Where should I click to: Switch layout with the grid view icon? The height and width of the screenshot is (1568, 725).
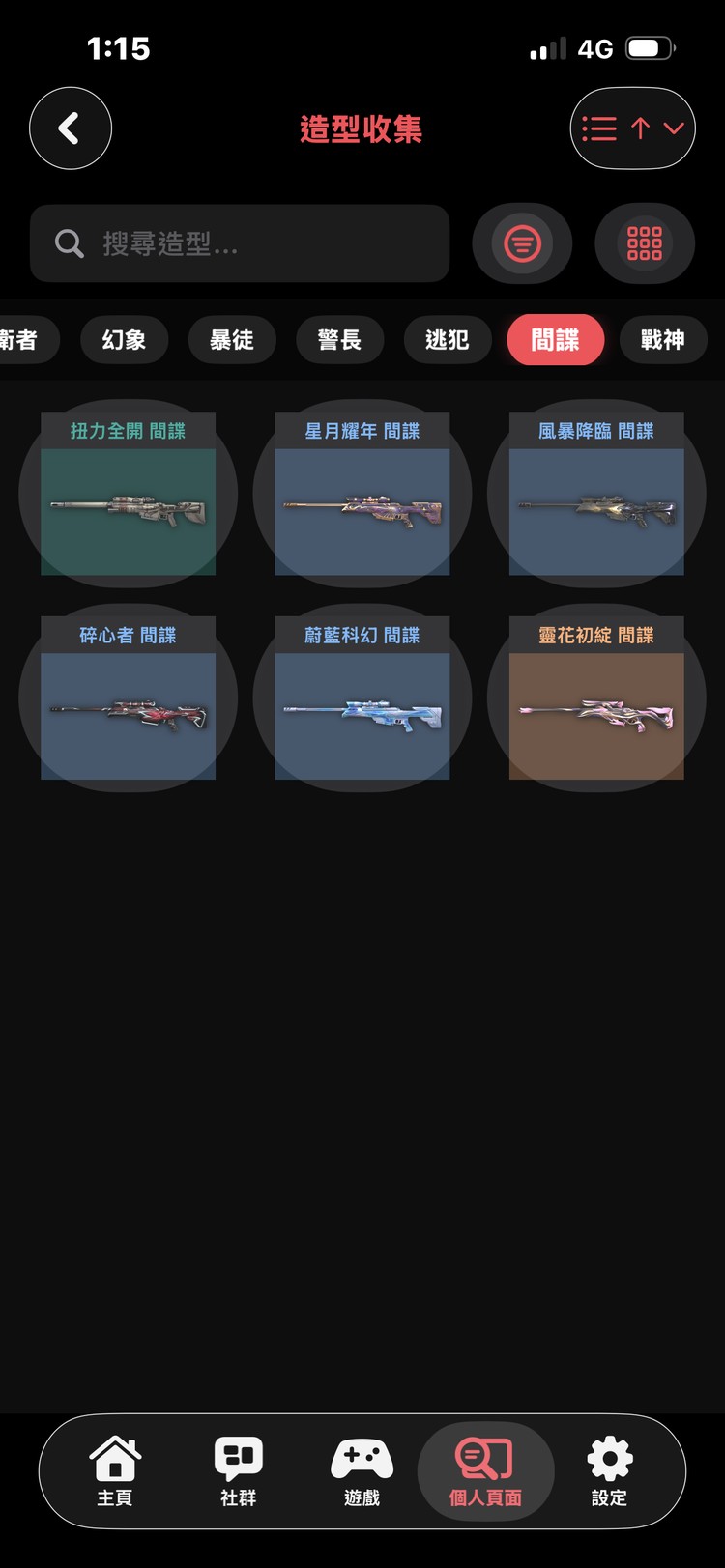click(645, 243)
